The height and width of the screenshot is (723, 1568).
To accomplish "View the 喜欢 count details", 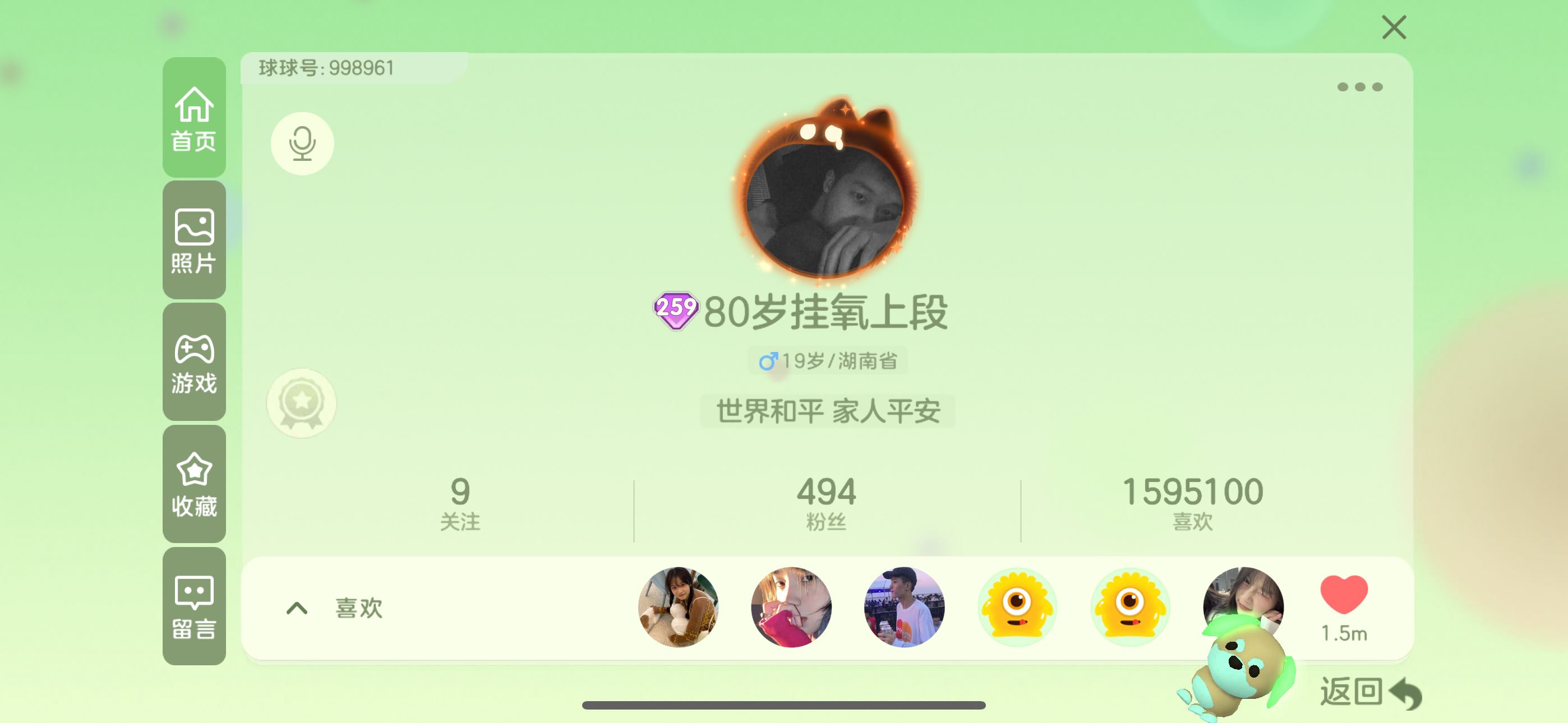I will [x=1192, y=504].
